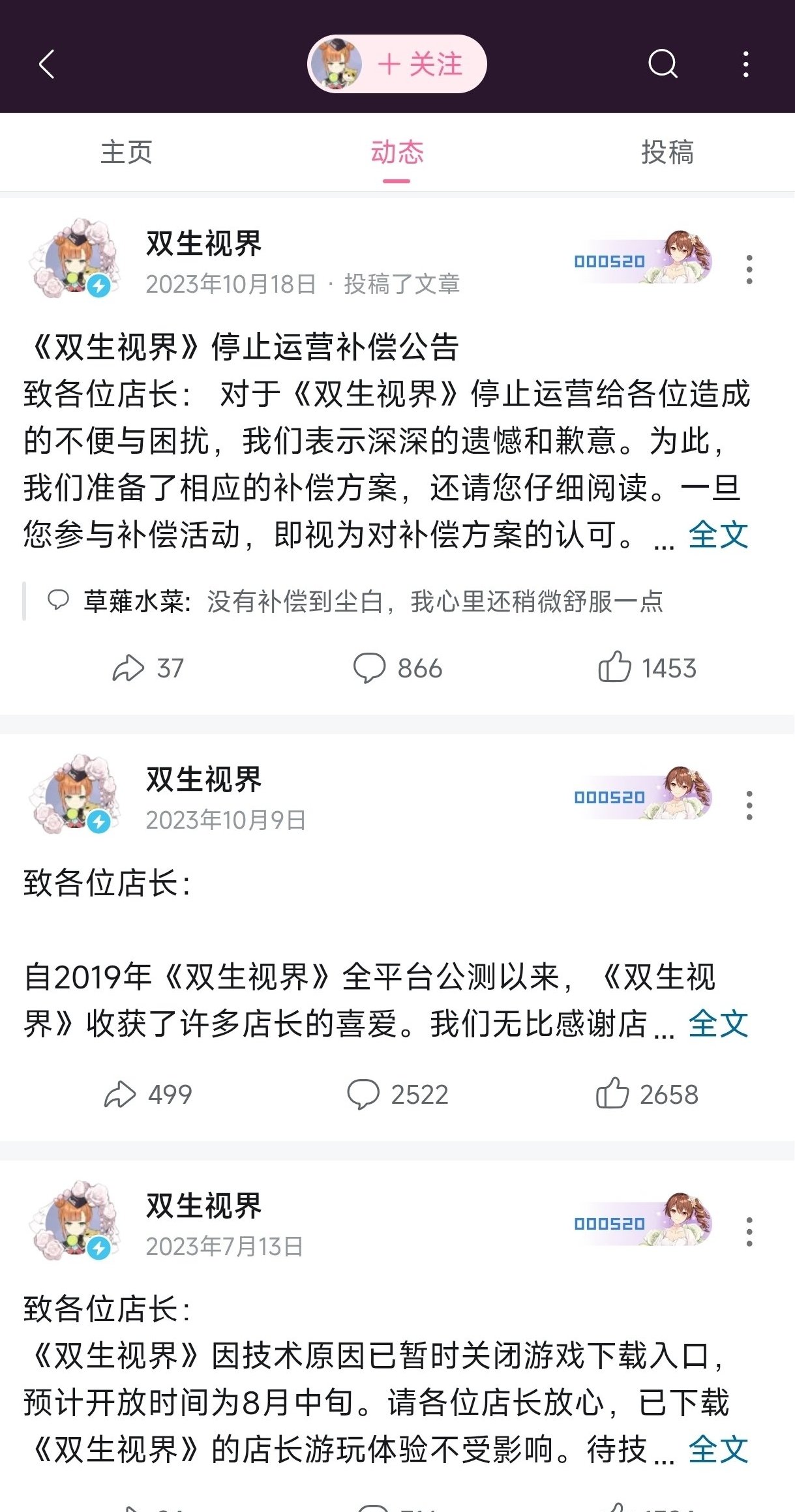Open more options on the October 9 post

click(x=749, y=805)
